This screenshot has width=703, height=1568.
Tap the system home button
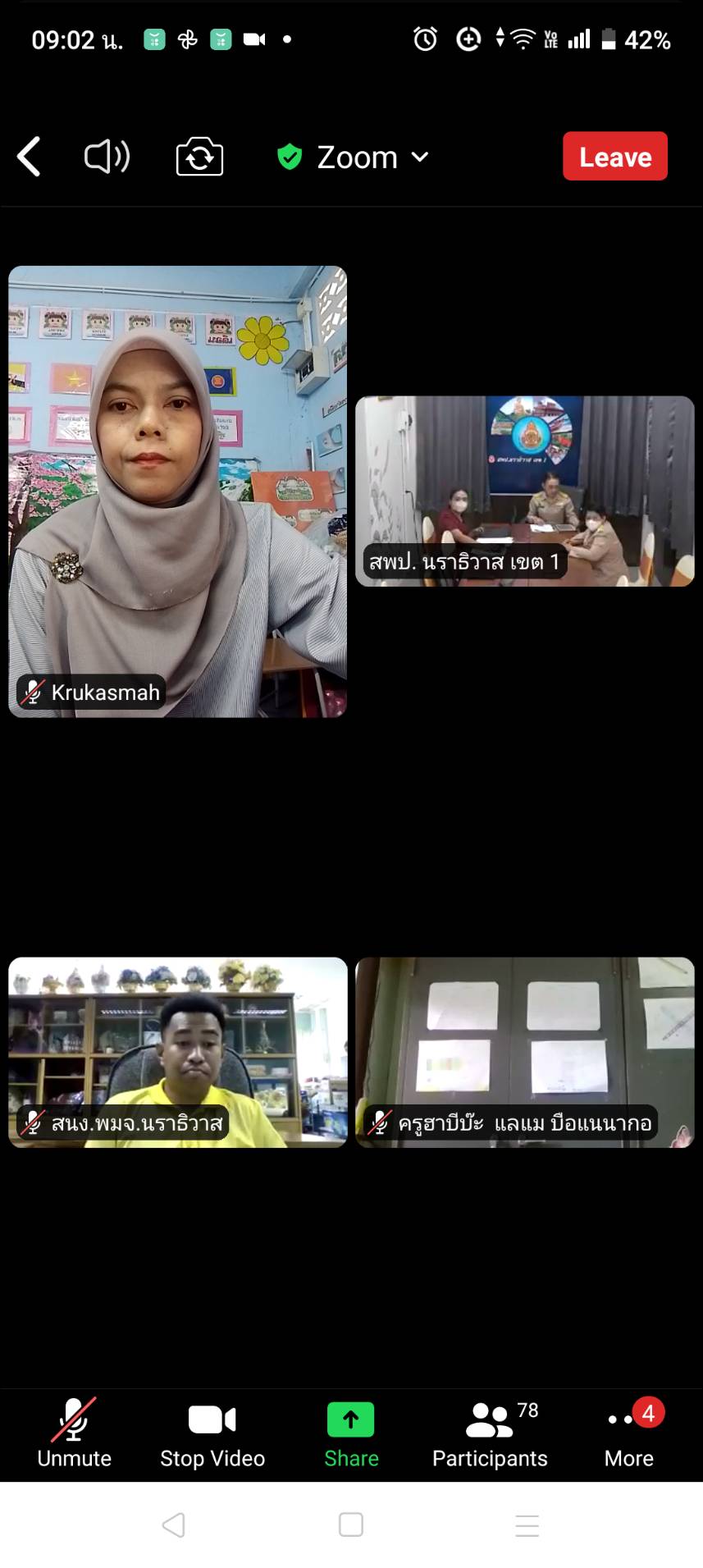(x=351, y=1525)
